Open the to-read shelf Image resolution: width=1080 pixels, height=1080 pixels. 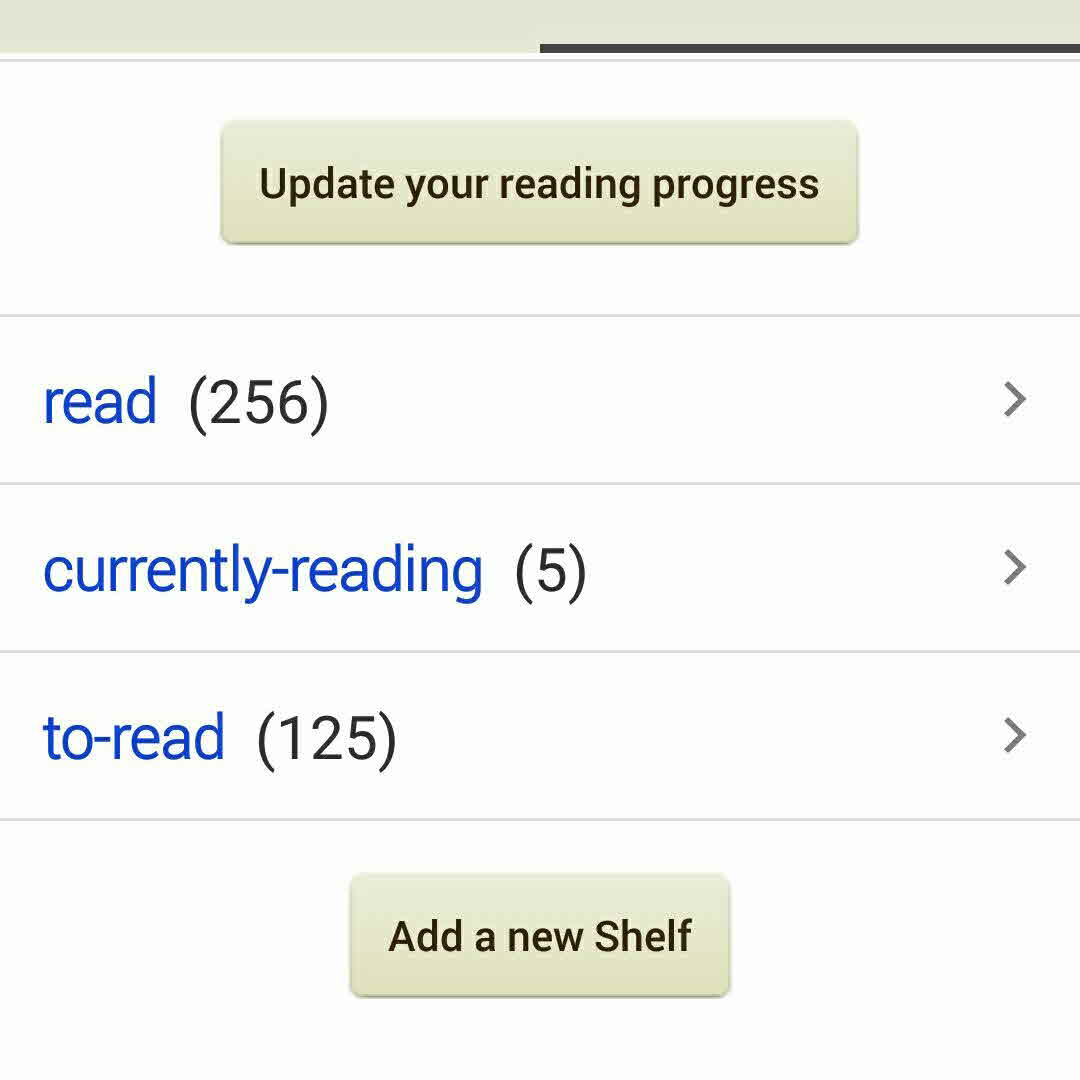point(134,737)
